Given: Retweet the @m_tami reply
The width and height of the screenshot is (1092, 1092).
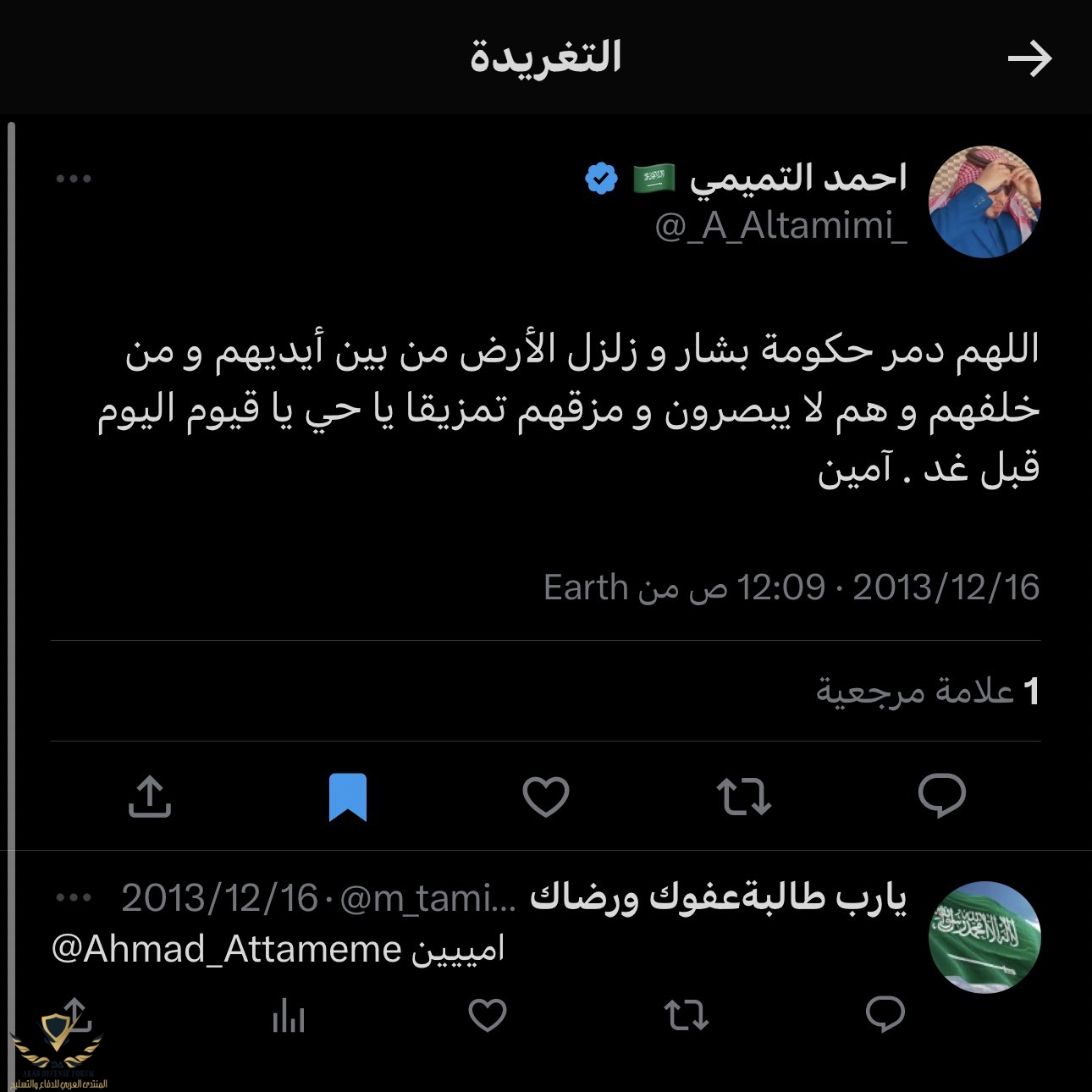Looking at the screenshot, I should coord(686,1014).
